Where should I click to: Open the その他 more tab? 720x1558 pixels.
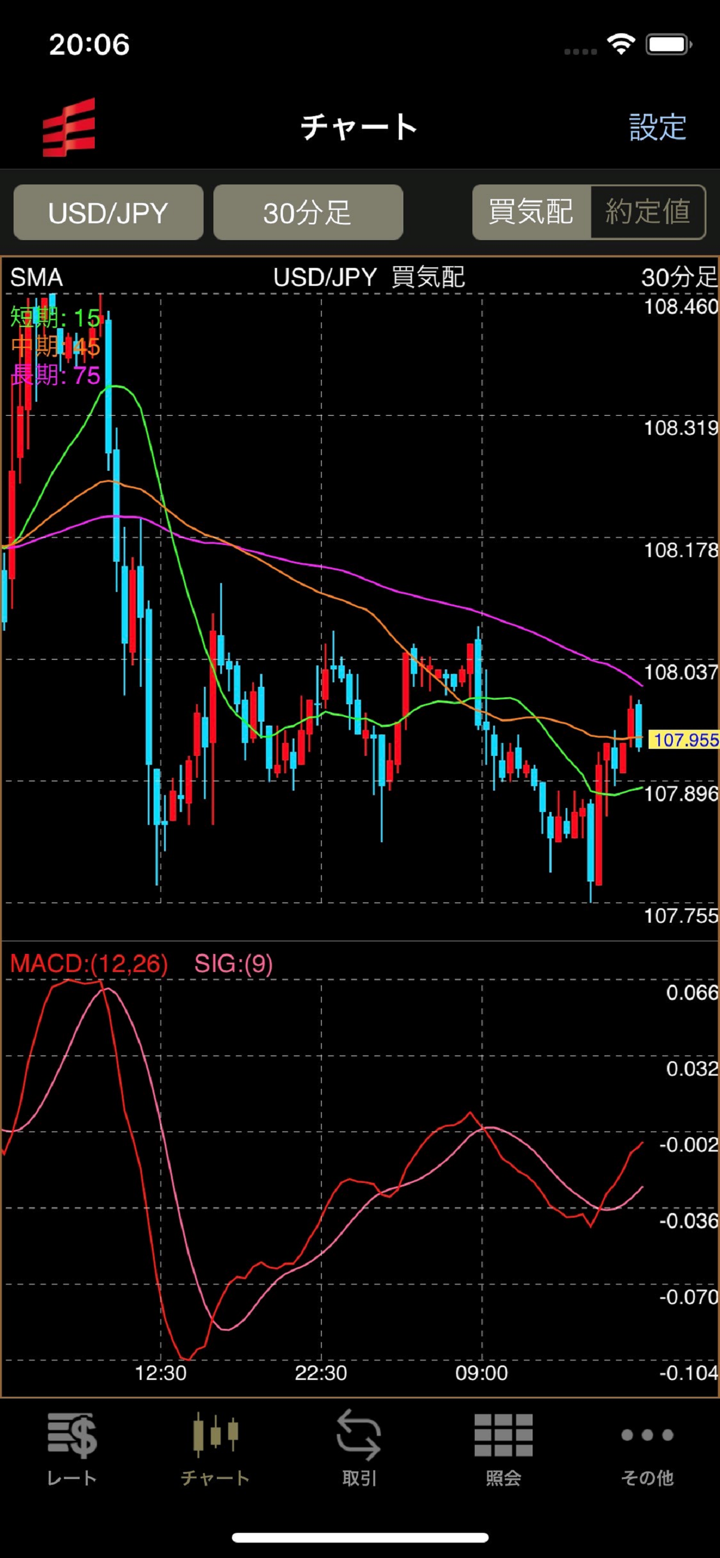click(x=647, y=1448)
